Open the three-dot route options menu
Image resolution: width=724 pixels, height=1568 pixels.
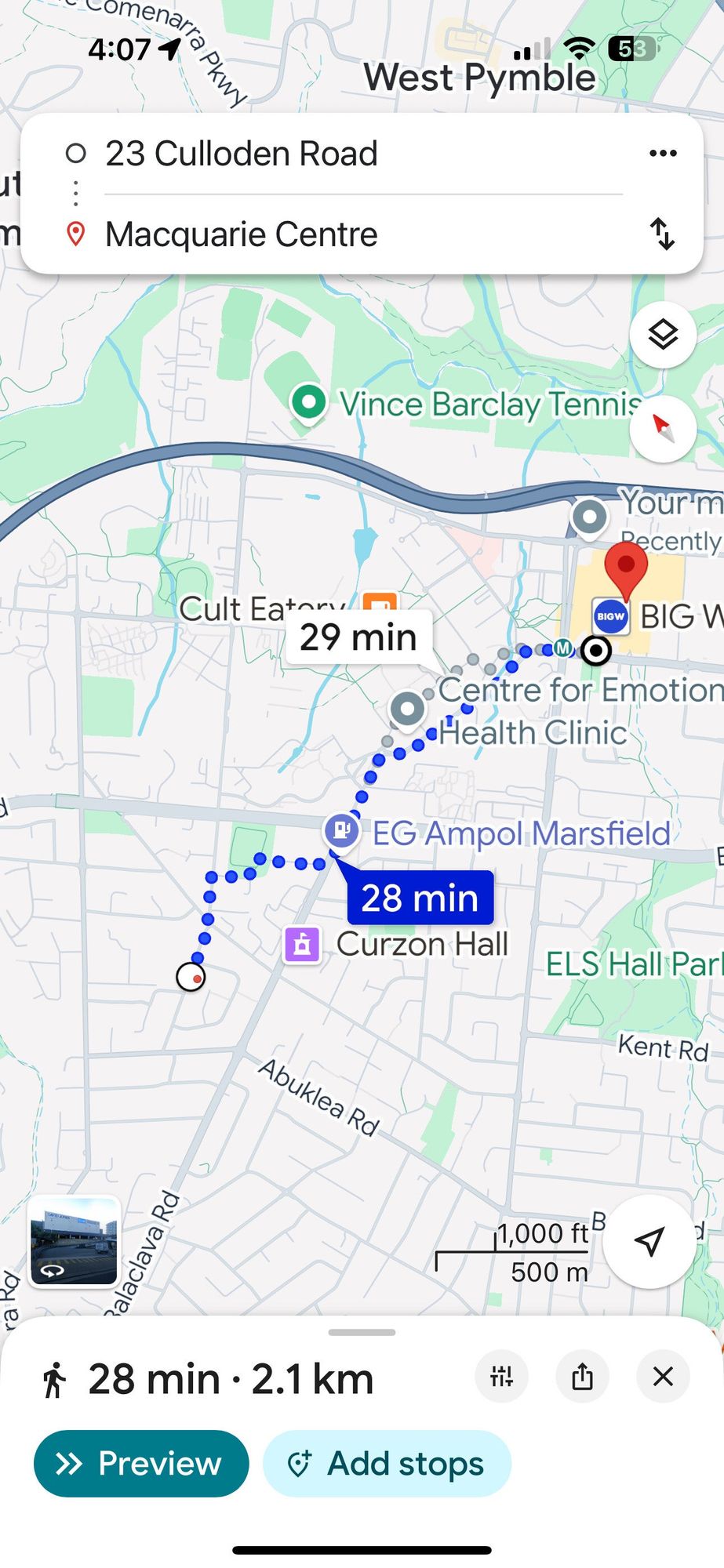tap(663, 154)
